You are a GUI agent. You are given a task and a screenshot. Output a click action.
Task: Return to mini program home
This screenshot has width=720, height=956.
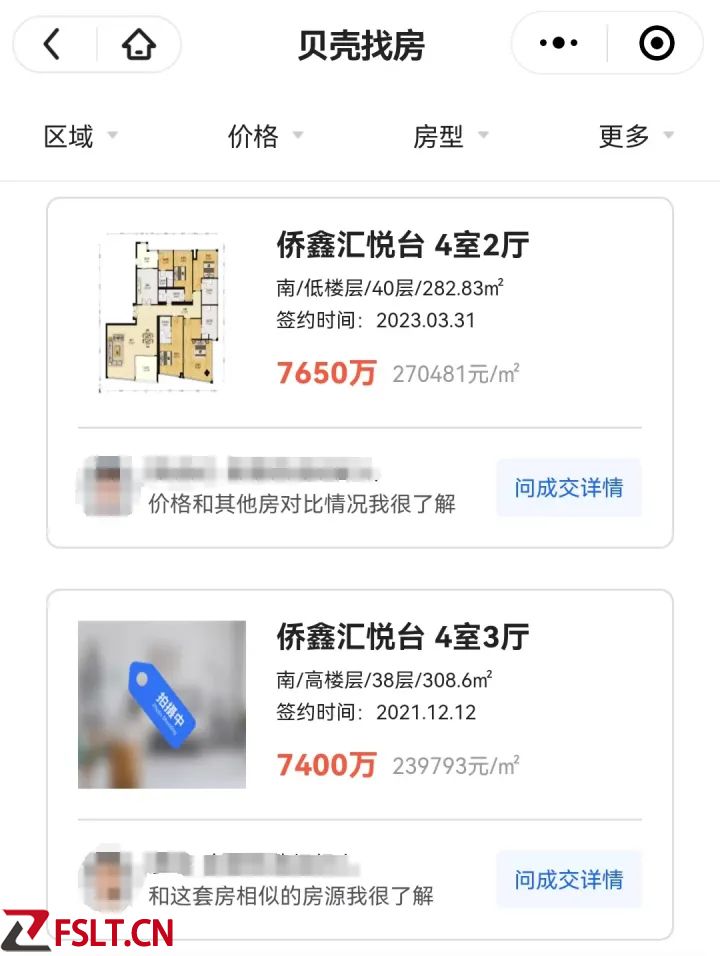coord(139,44)
